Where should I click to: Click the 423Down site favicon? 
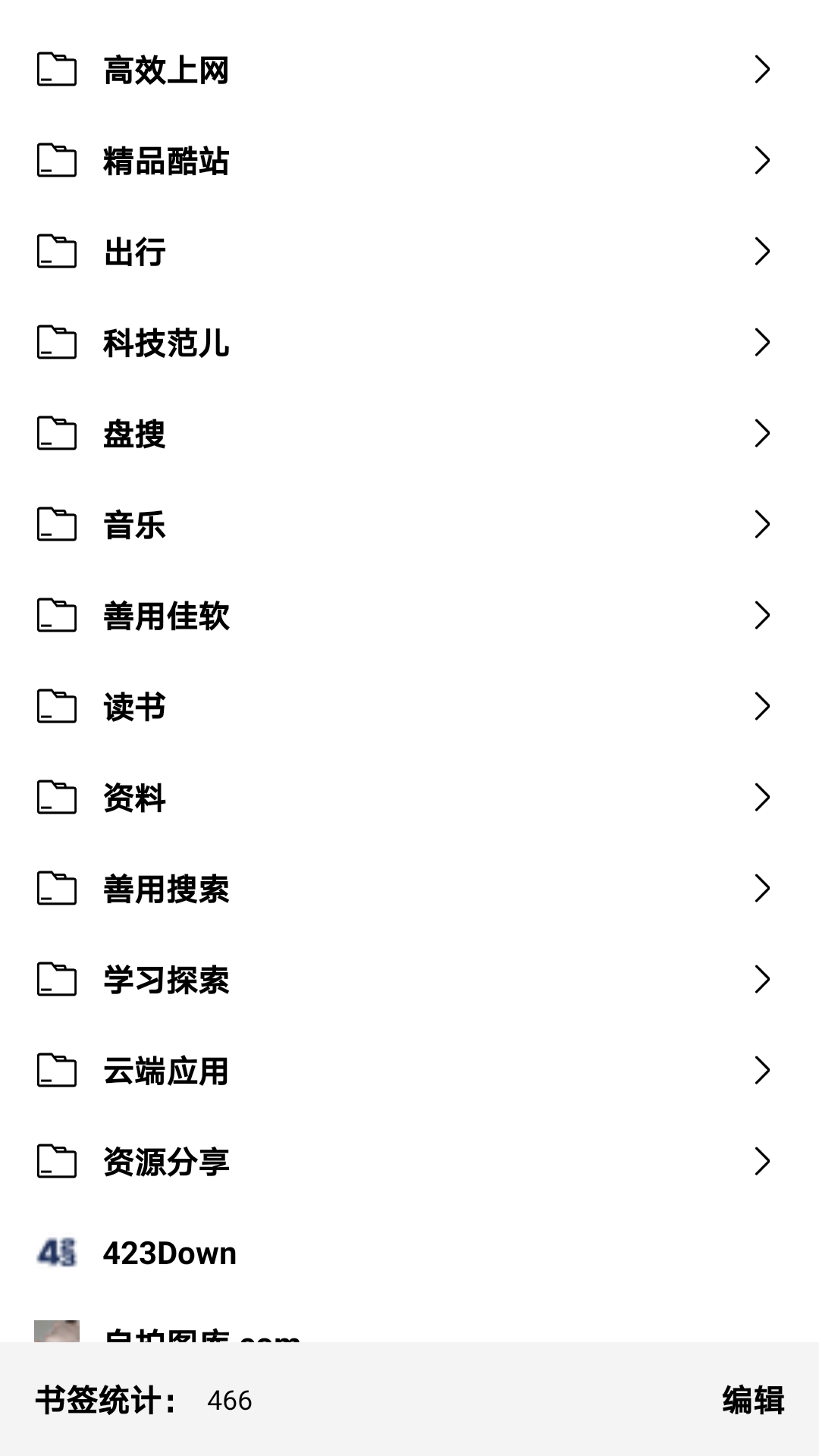point(57,1253)
